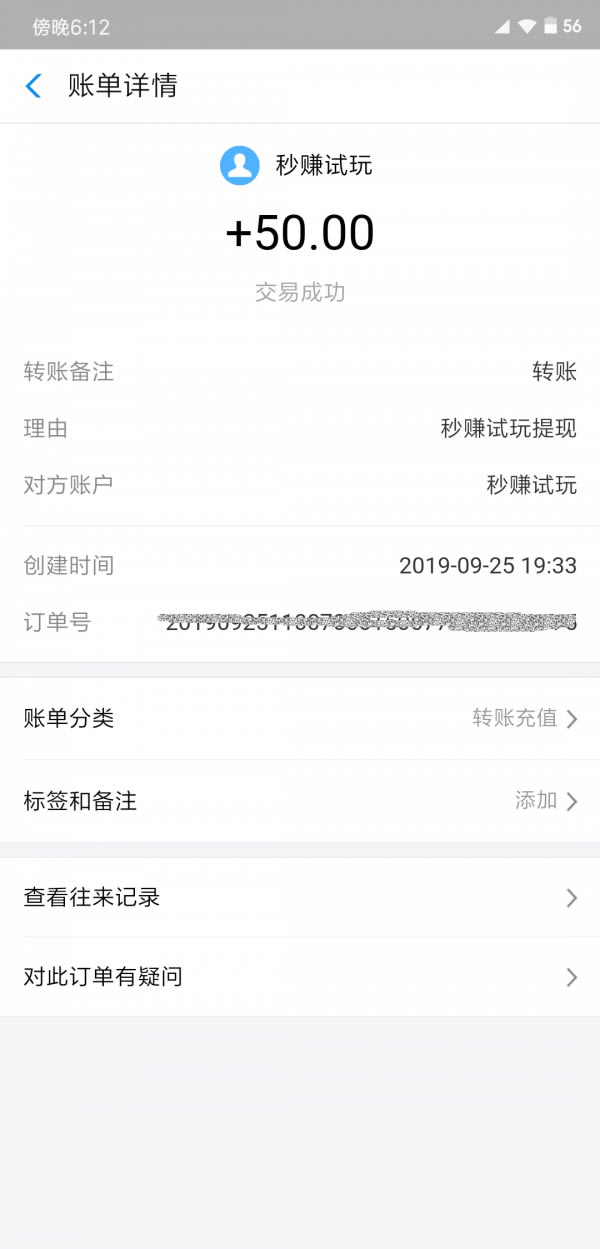
Task: Add 标签和备注 to this bill
Action: tap(300, 801)
